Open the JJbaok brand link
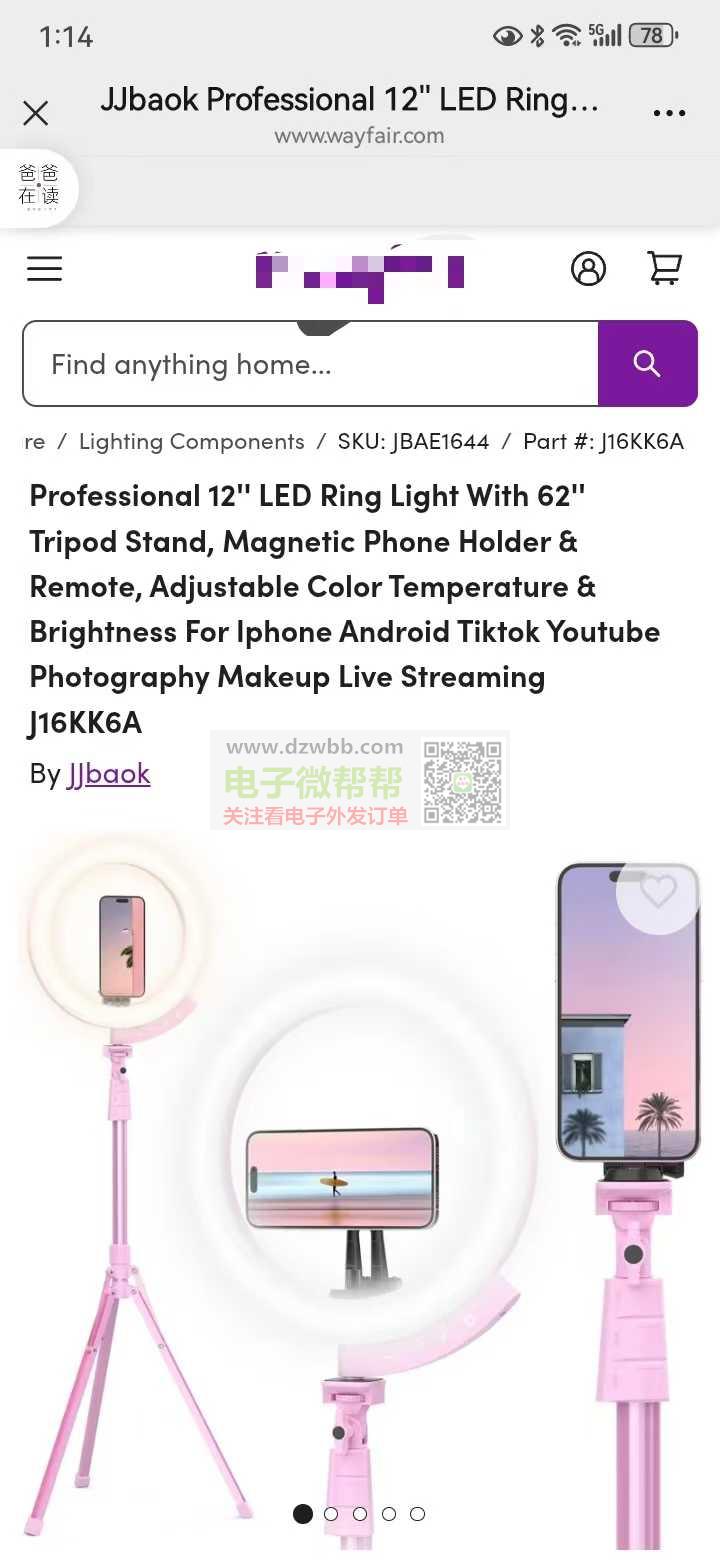The width and height of the screenshot is (720, 1560). (x=108, y=774)
